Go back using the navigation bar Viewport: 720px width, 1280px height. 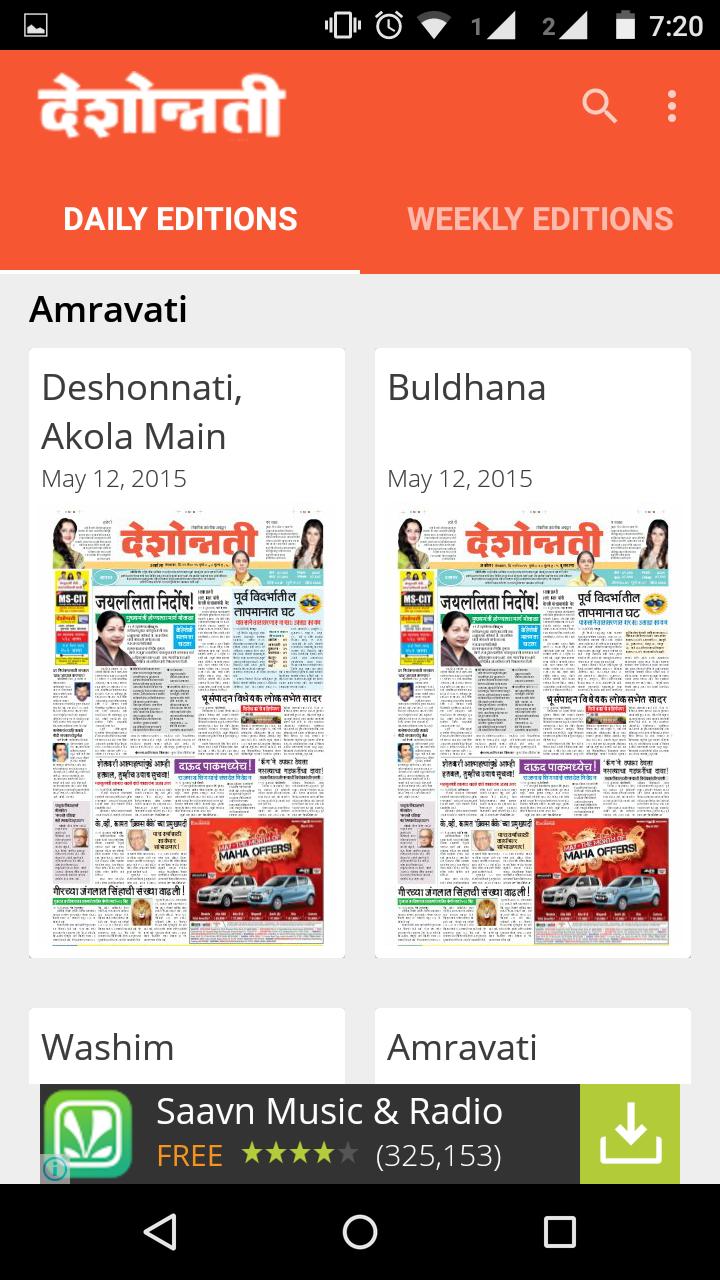160,1232
